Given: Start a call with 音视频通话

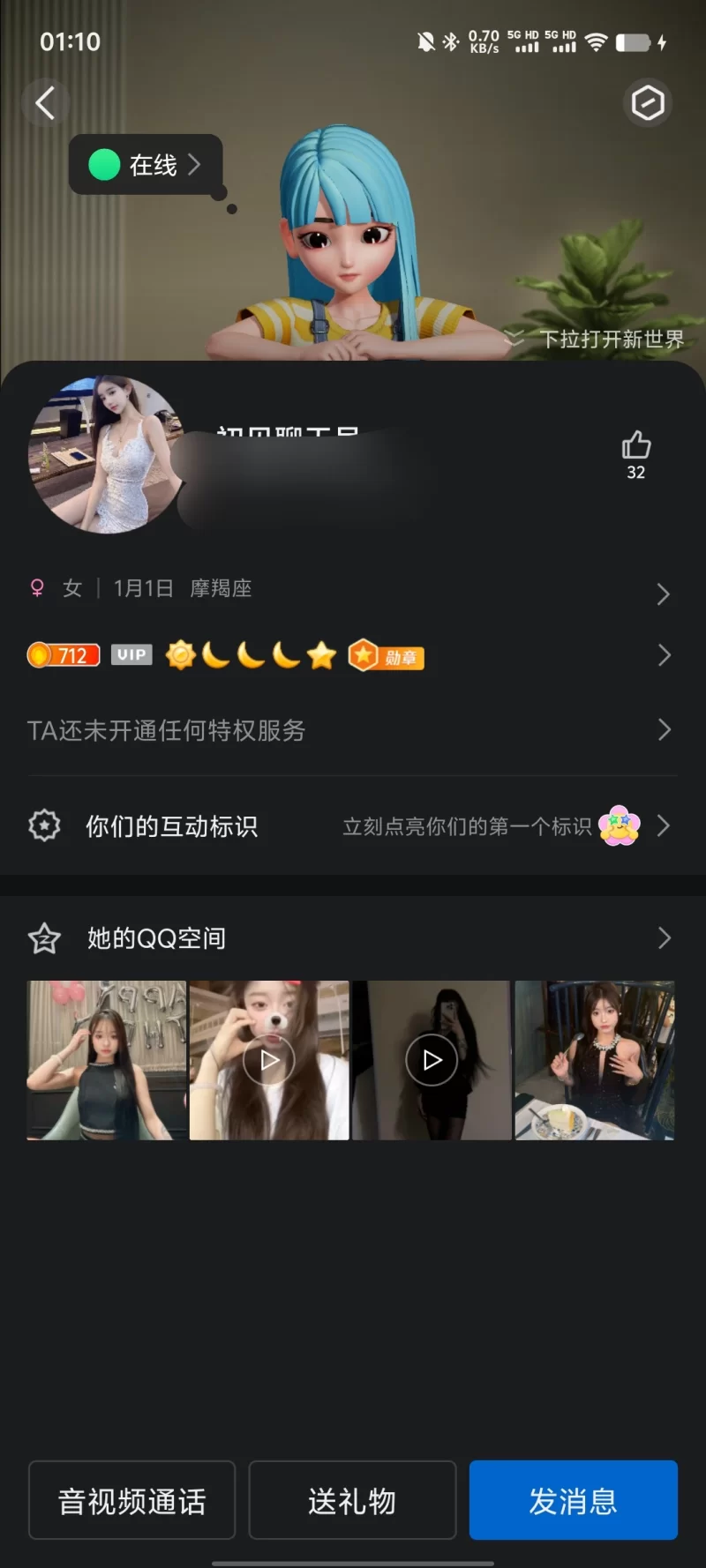Looking at the screenshot, I should 132,1500.
